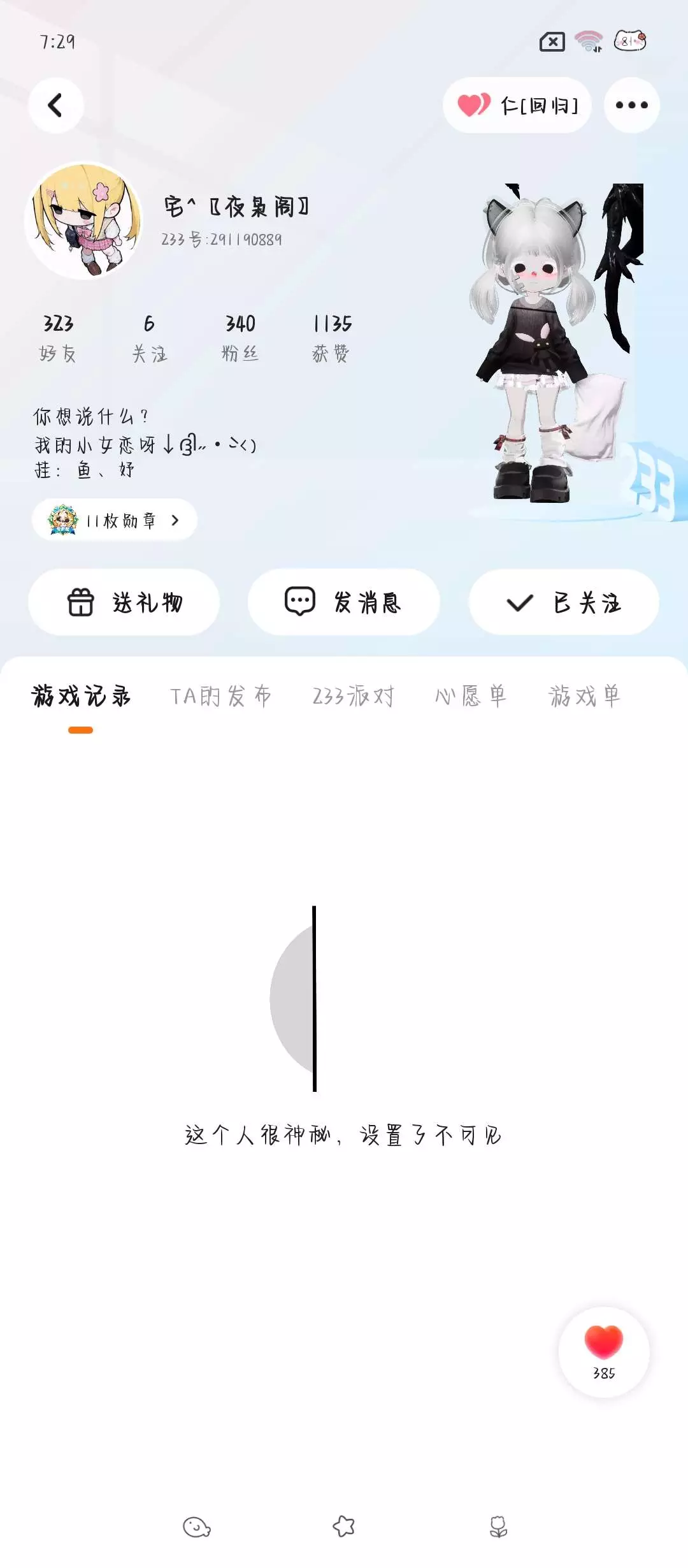Open the user's avatar picture

pos(83,220)
